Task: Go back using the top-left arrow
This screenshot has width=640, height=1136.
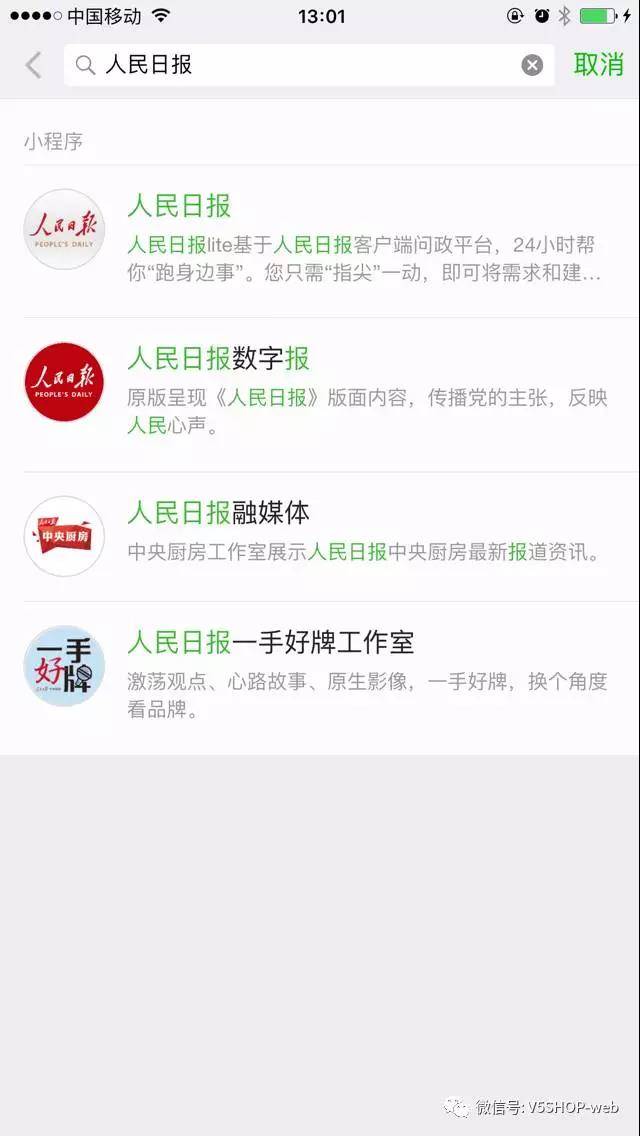Action: tap(33, 65)
